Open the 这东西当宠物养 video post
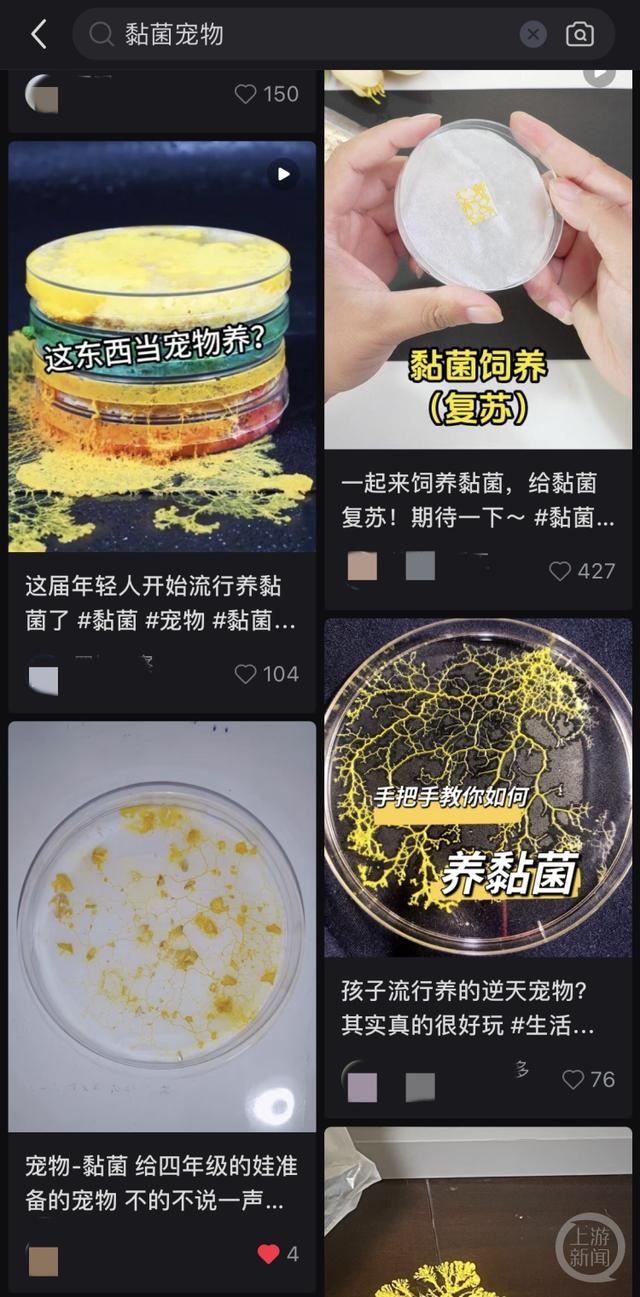Image resolution: width=640 pixels, height=1297 pixels. pos(162,346)
